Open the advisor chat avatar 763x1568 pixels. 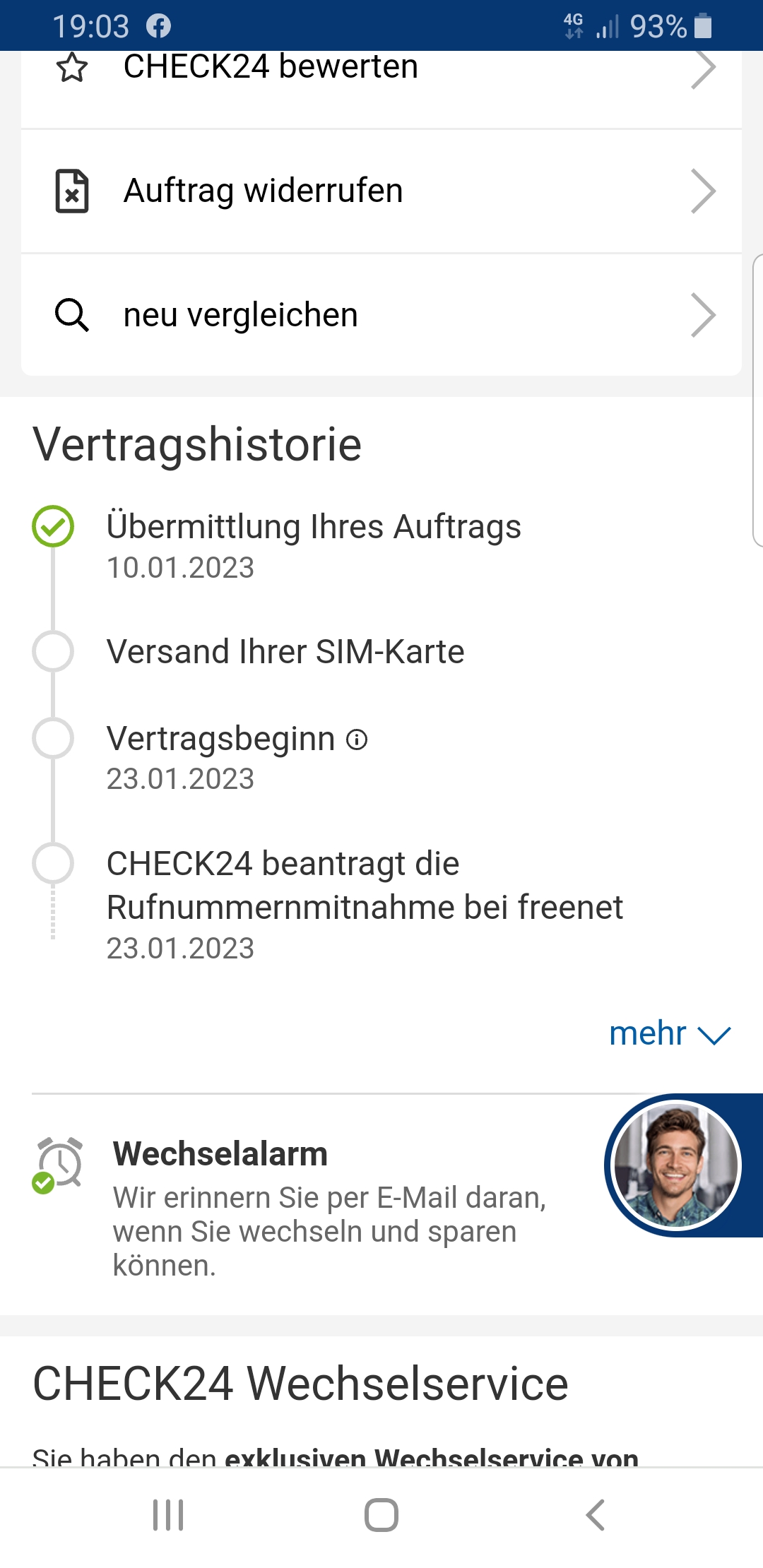(676, 1165)
